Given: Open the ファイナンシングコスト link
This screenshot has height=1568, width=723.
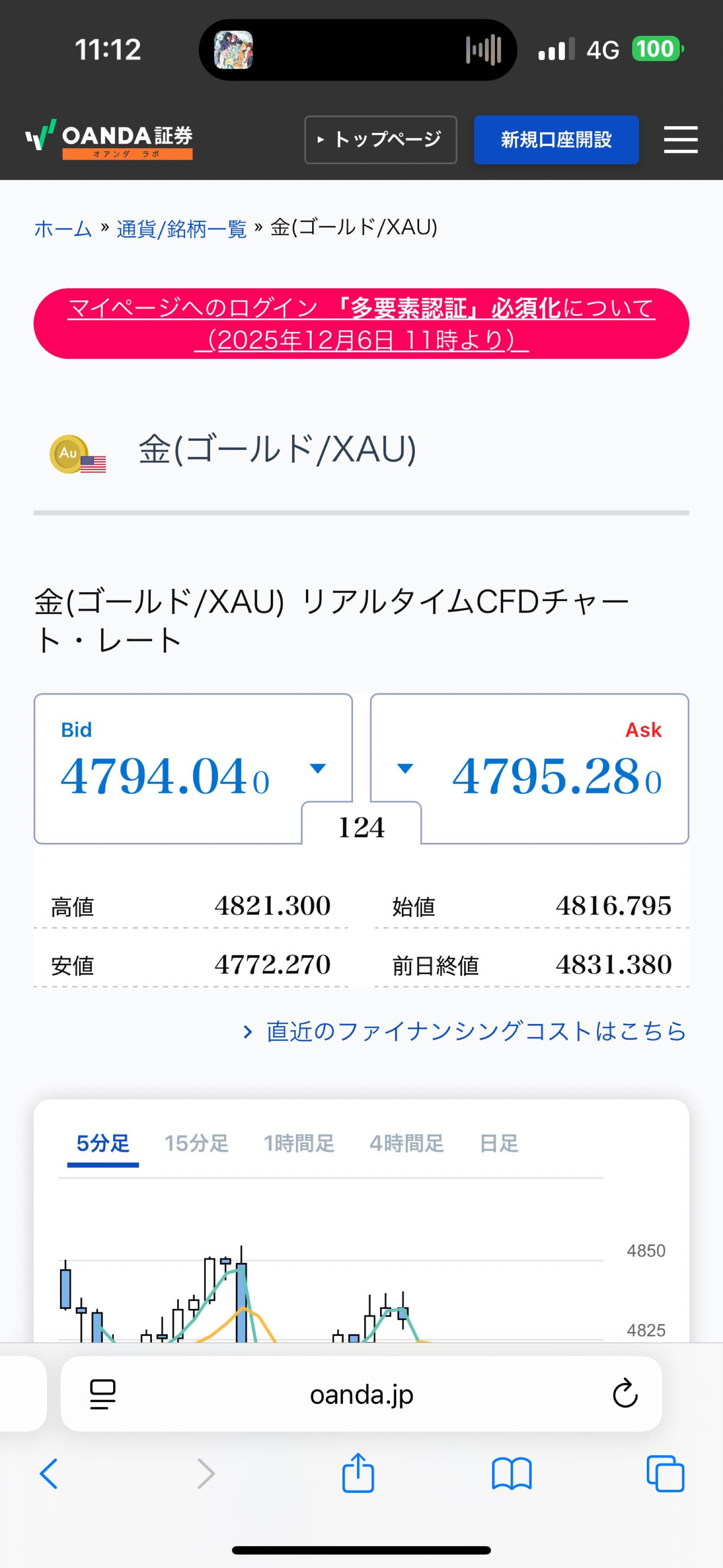Looking at the screenshot, I should click(x=474, y=1031).
